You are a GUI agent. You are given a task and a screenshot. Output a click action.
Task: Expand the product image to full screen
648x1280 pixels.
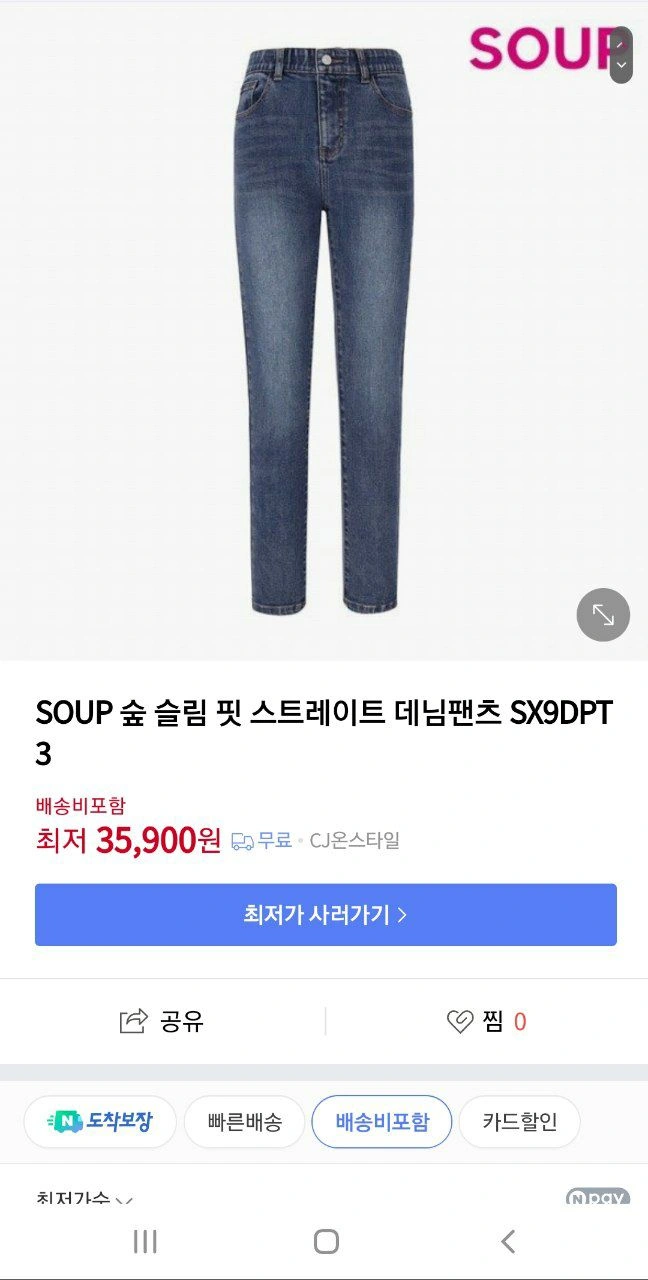(603, 614)
